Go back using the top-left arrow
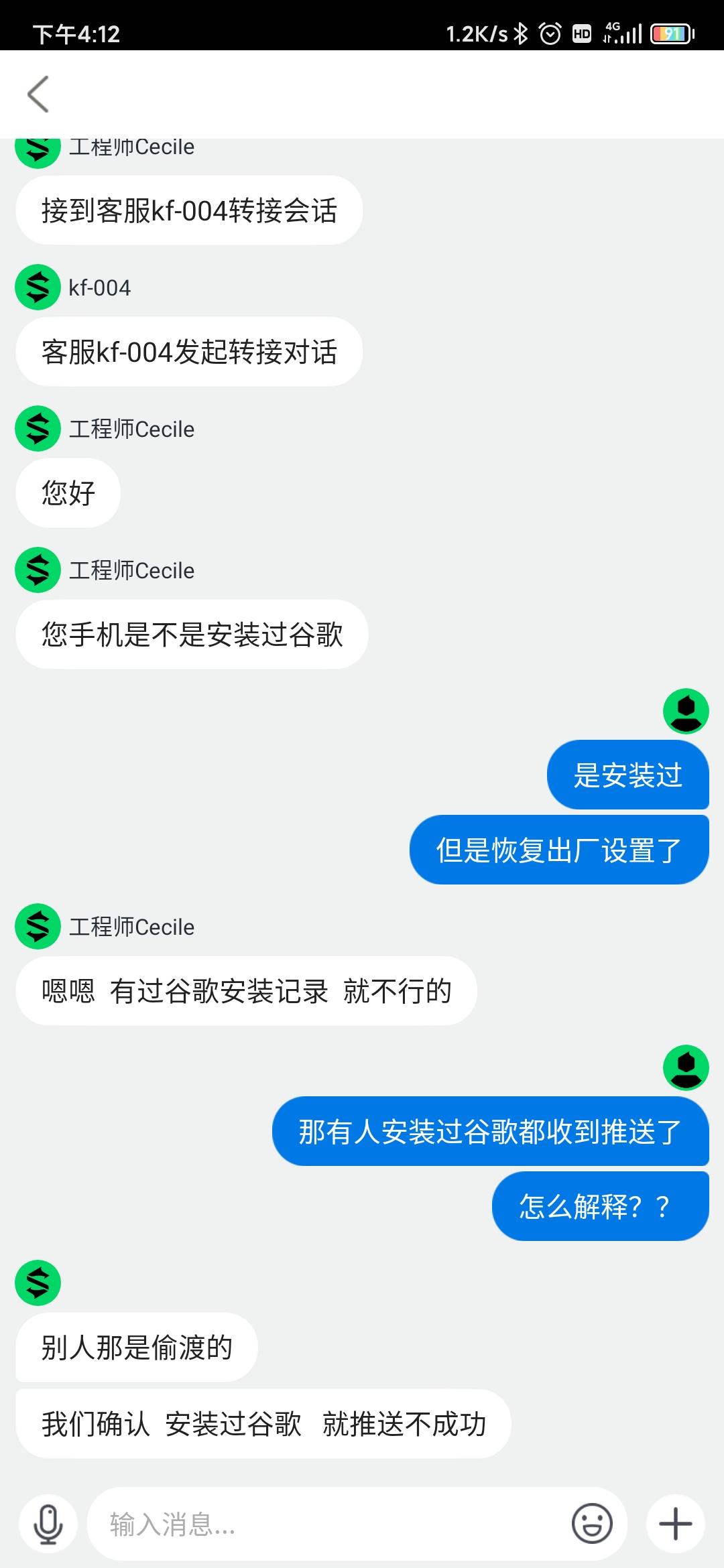The height and width of the screenshot is (1568, 724). point(38,94)
